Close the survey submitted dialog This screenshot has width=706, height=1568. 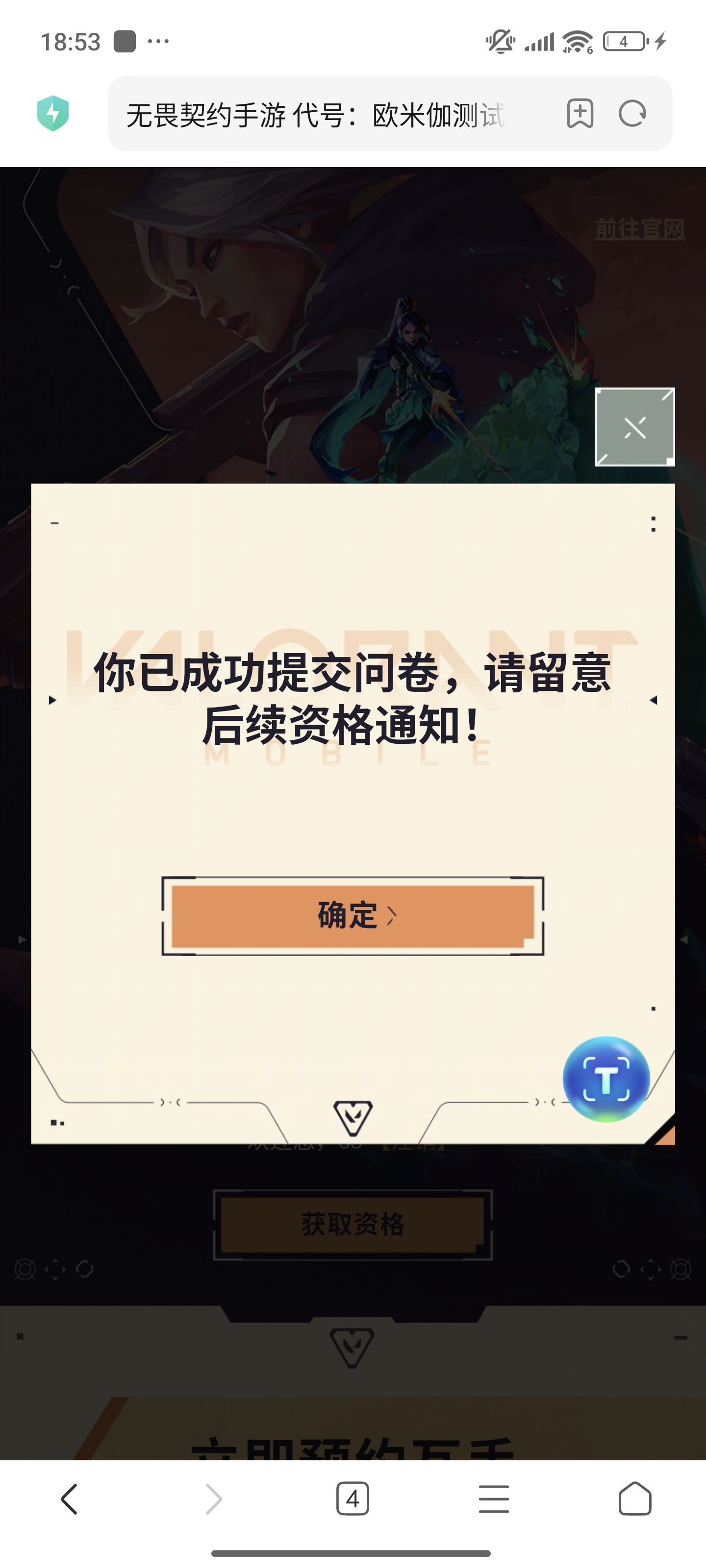[x=634, y=427]
